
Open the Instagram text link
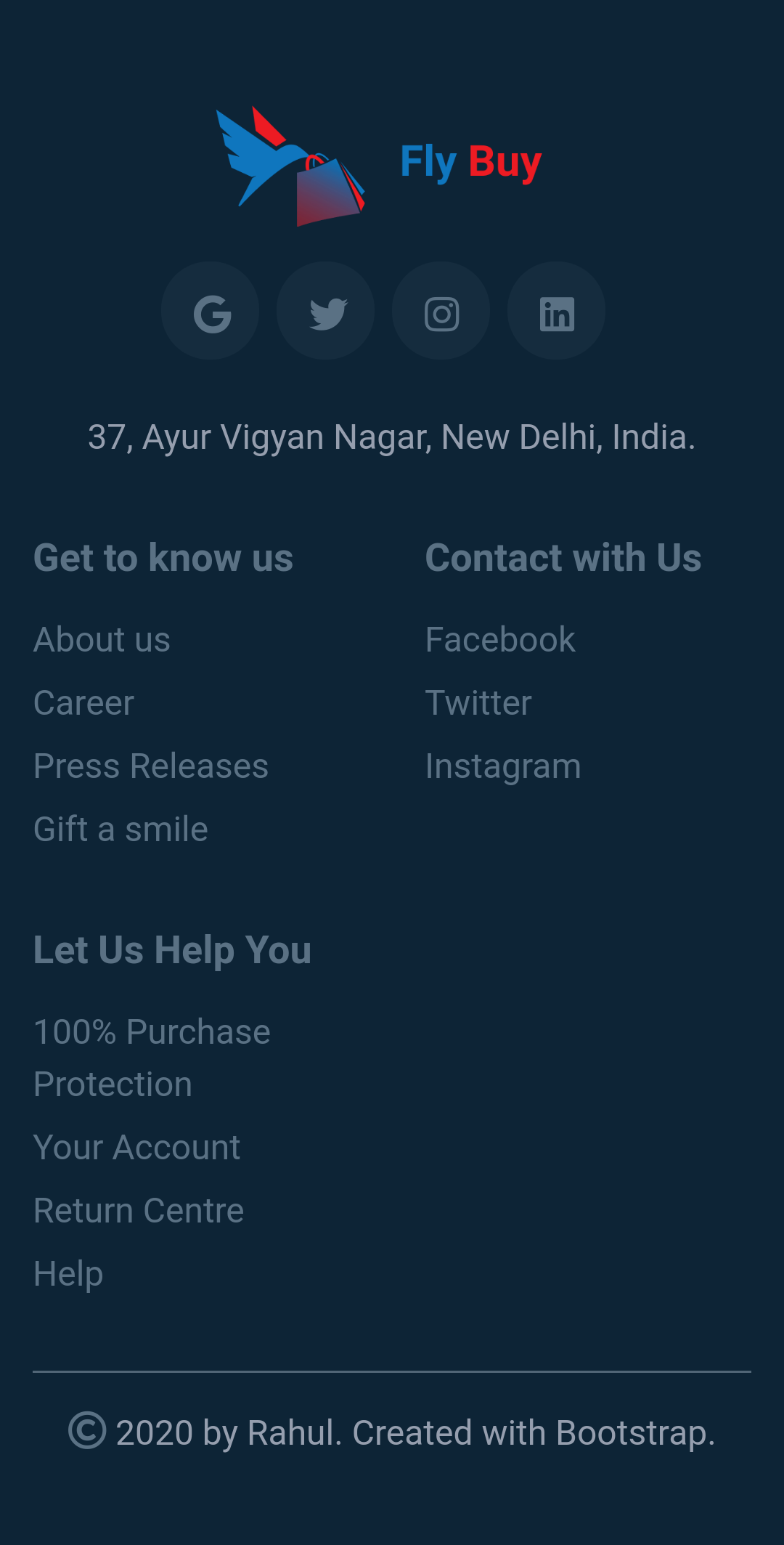click(x=503, y=766)
